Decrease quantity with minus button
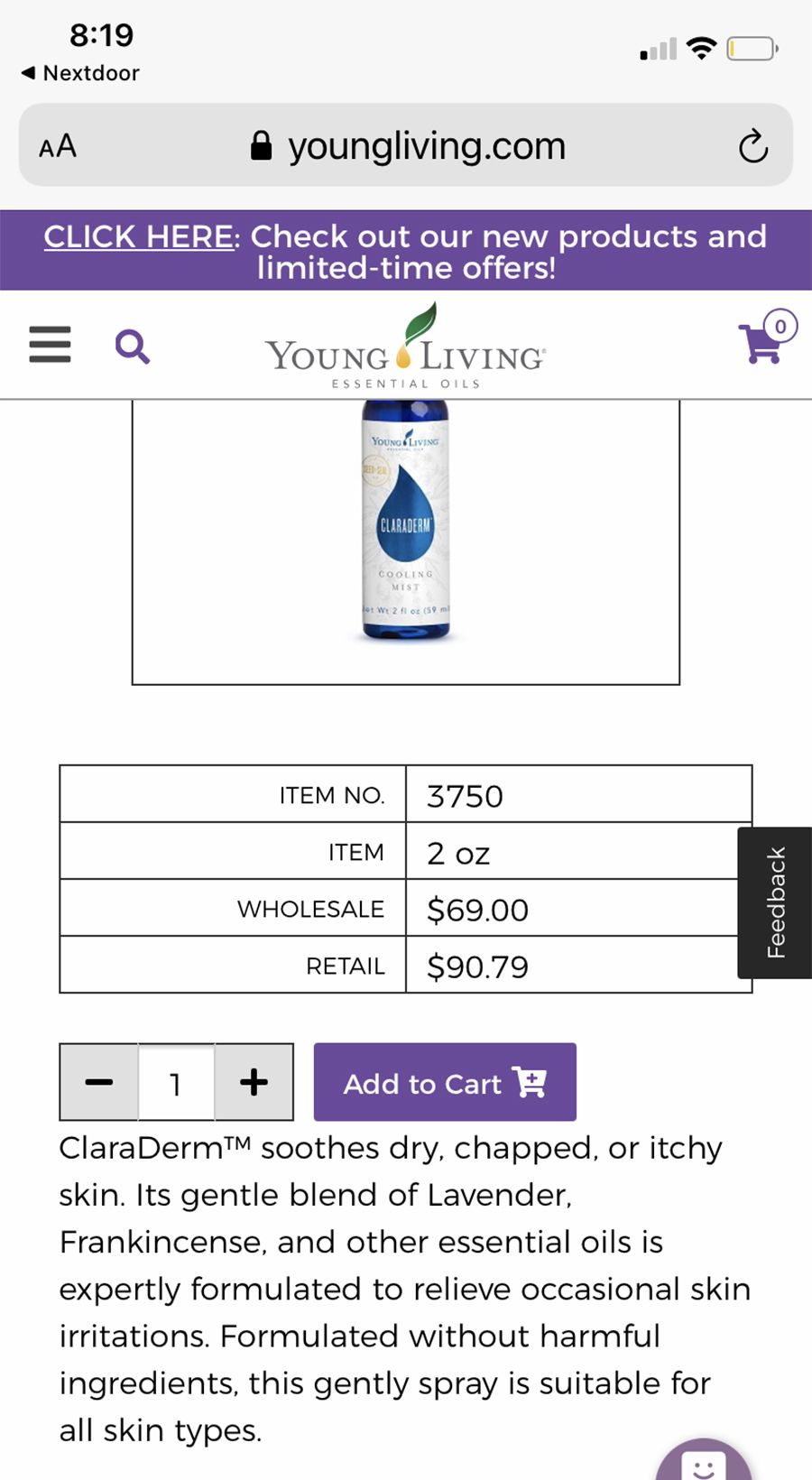The height and width of the screenshot is (1480, 812). point(99,1082)
